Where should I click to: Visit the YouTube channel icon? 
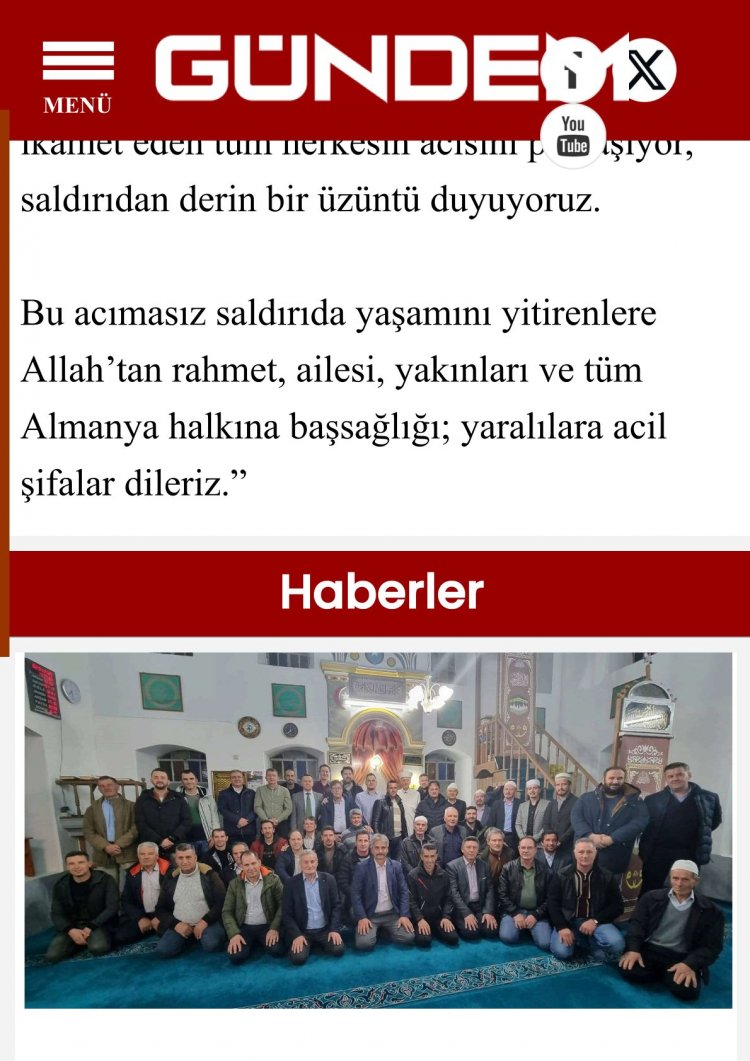tap(573, 135)
